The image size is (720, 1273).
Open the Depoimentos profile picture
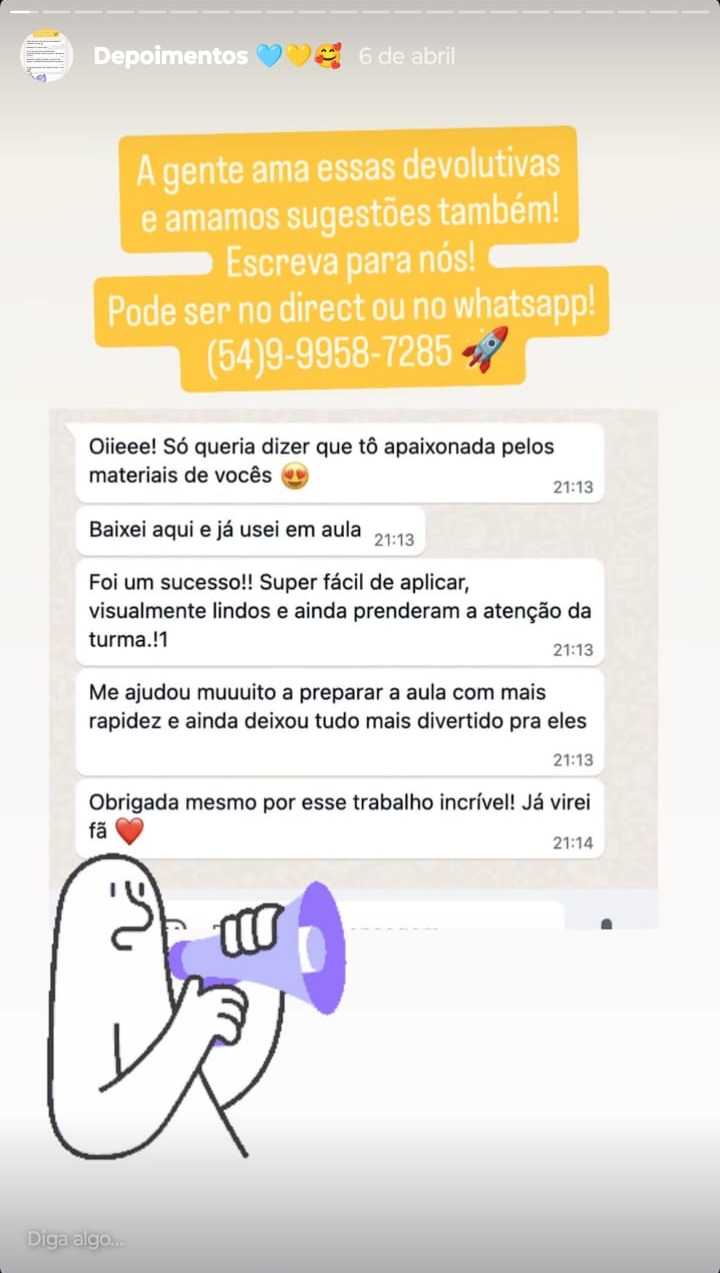click(46, 56)
